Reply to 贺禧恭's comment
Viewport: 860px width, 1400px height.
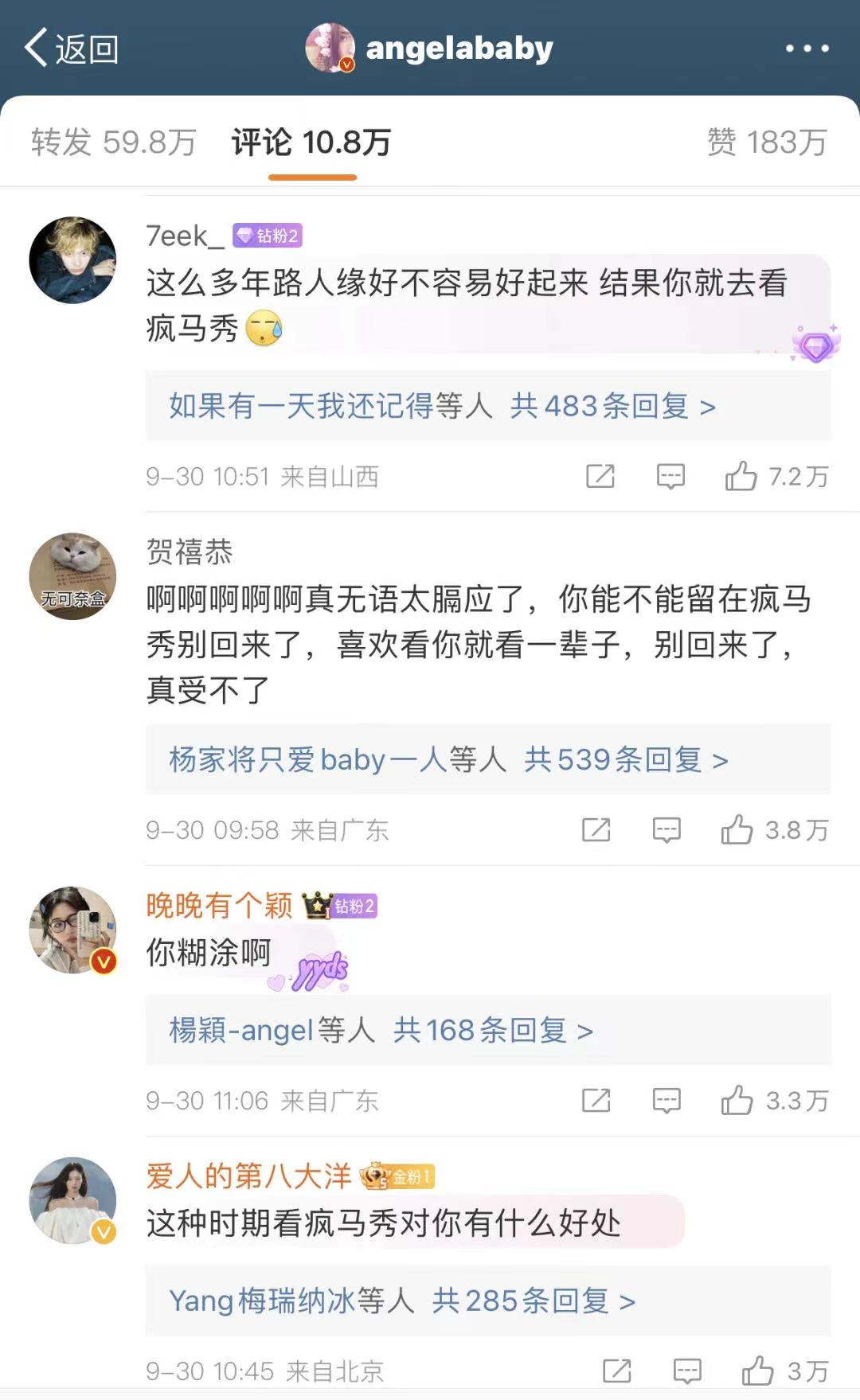click(666, 830)
